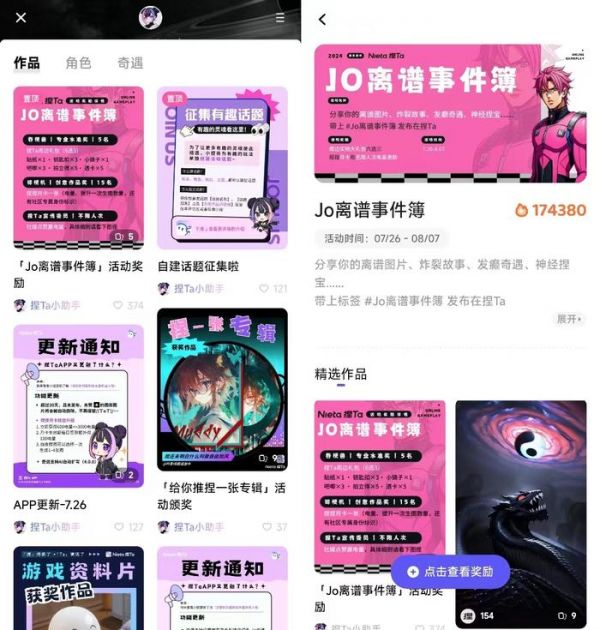Go back from the Jo离谱事件簿 event page
This screenshot has width=600, height=630.
pyautogui.click(x=322, y=19)
